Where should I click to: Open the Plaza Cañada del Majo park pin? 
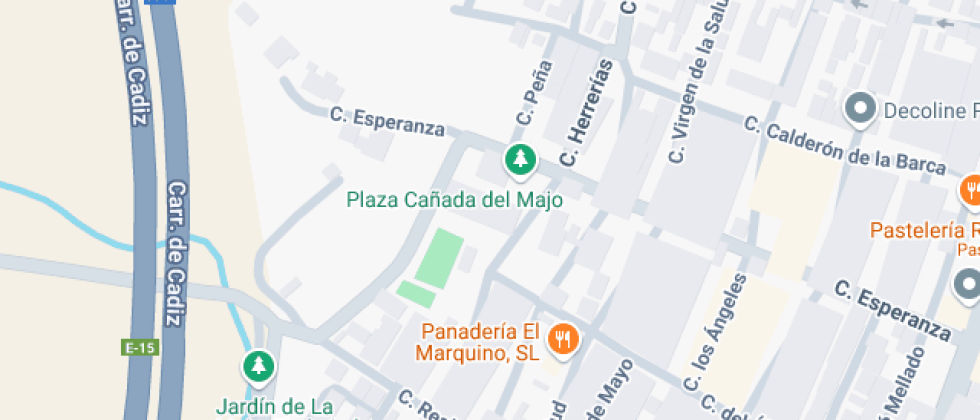pos(519,159)
